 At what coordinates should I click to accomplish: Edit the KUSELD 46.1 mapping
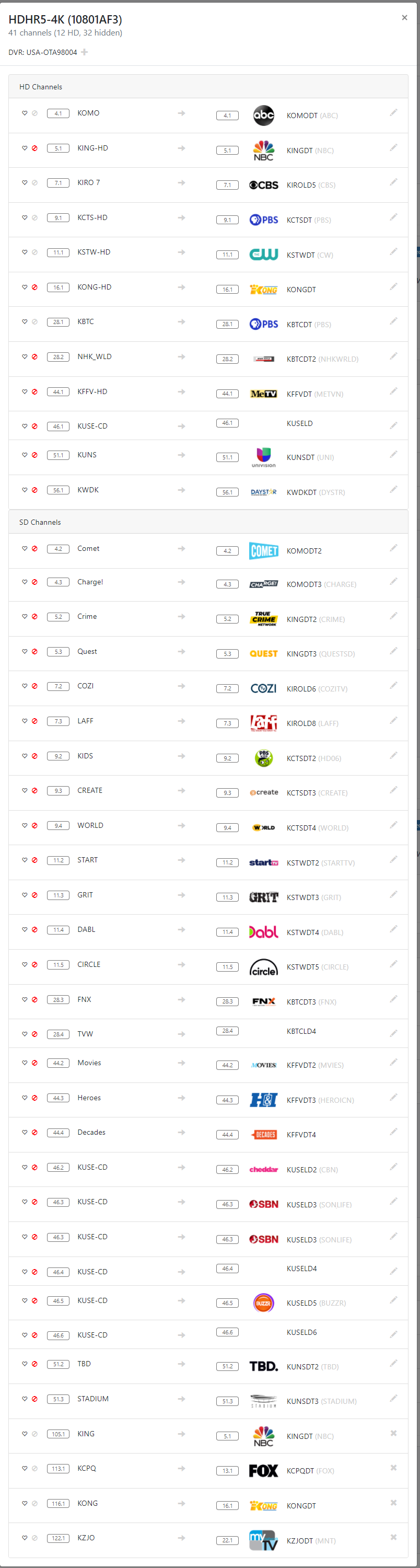pos(393,425)
